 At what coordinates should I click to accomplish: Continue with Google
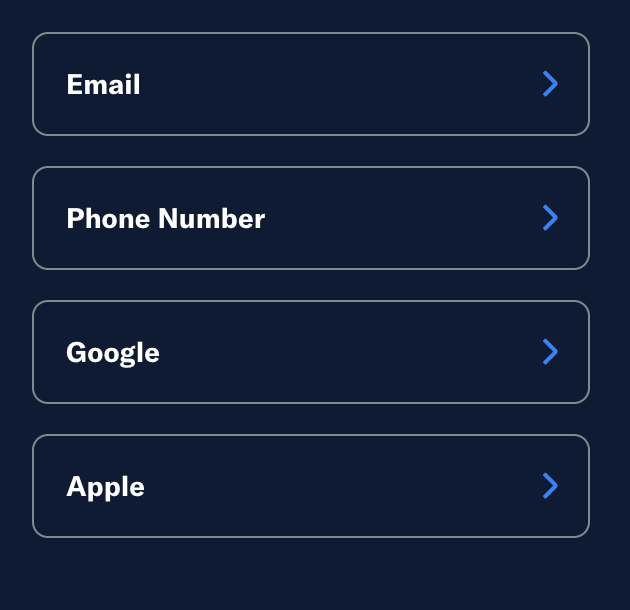pyautogui.click(x=310, y=352)
